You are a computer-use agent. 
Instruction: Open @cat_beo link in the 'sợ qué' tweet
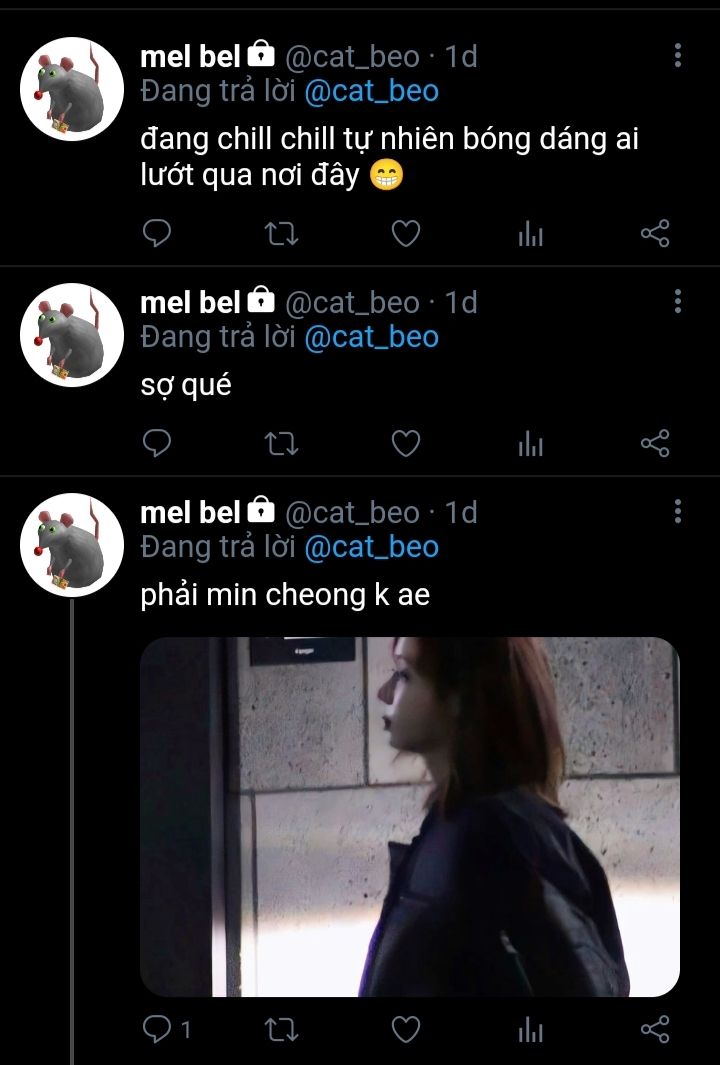pos(371,337)
